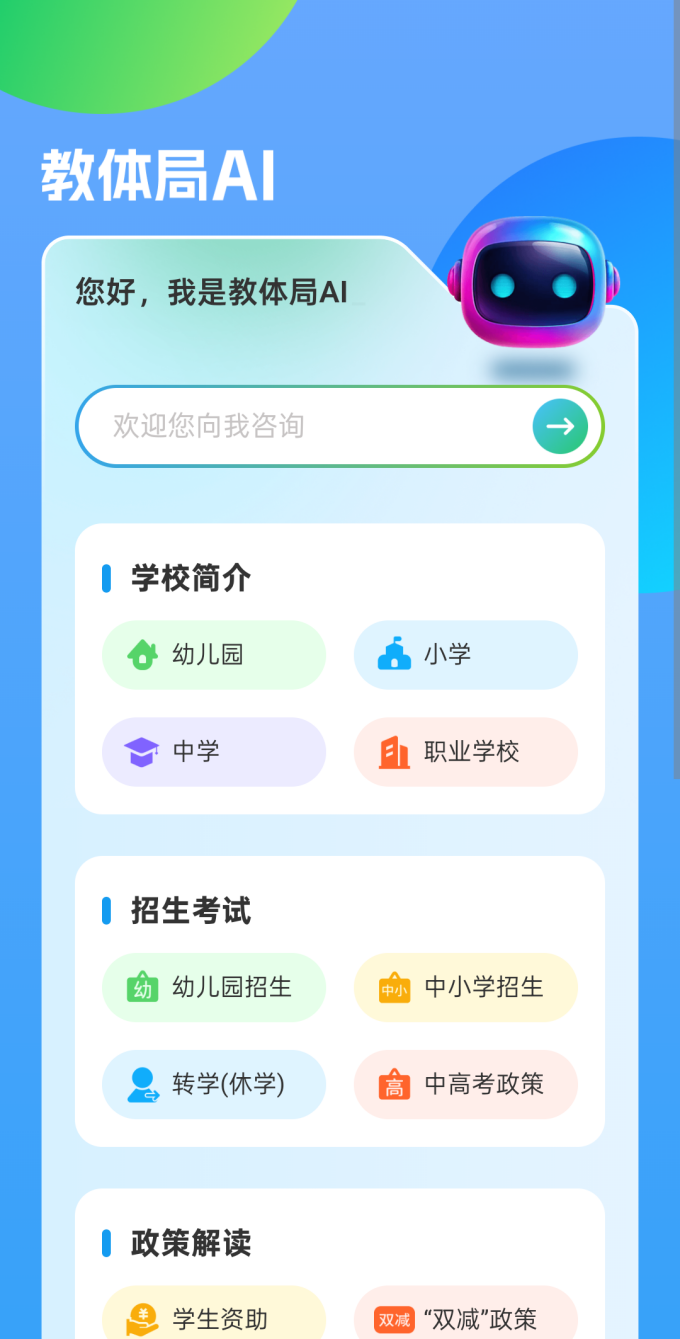Send the query with the arrow button
Image resolution: width=680 pixels, height=1339 pixels.
560,426
